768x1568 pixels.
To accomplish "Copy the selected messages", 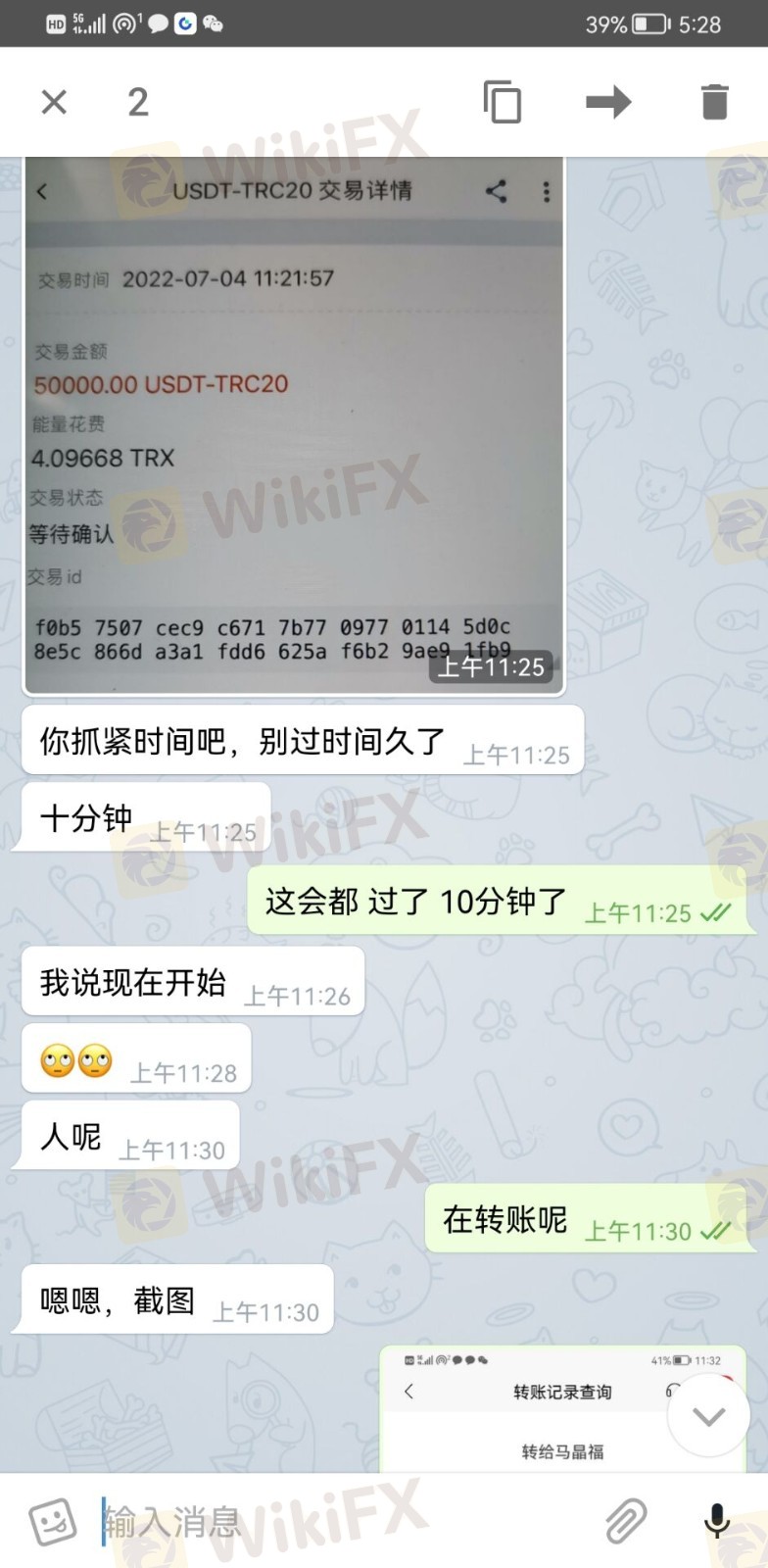I will 503,102.
